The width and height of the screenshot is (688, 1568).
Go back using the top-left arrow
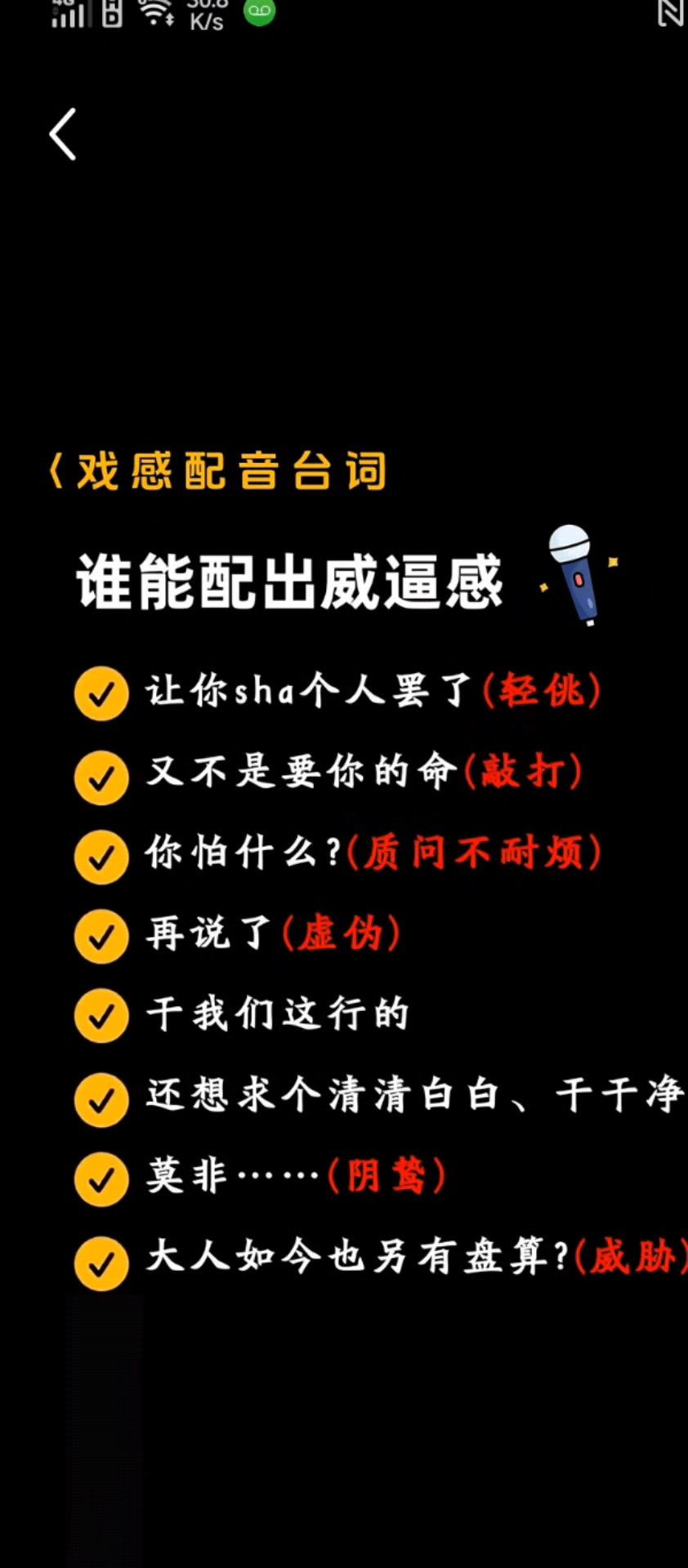63,134
